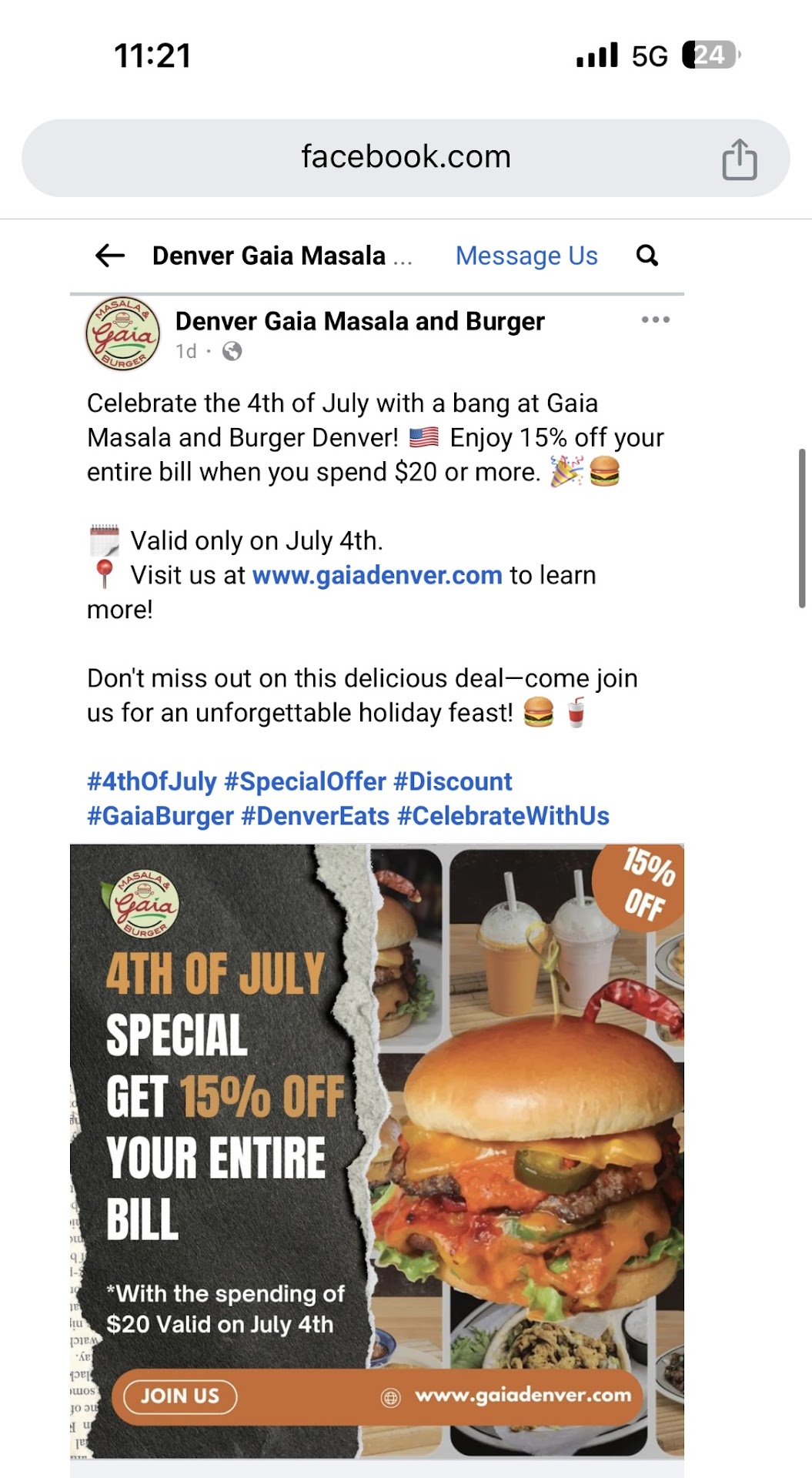This screenshot has width=812, height=1478.
Task: Open the #Discount hashtag
Action: point(453,781)
